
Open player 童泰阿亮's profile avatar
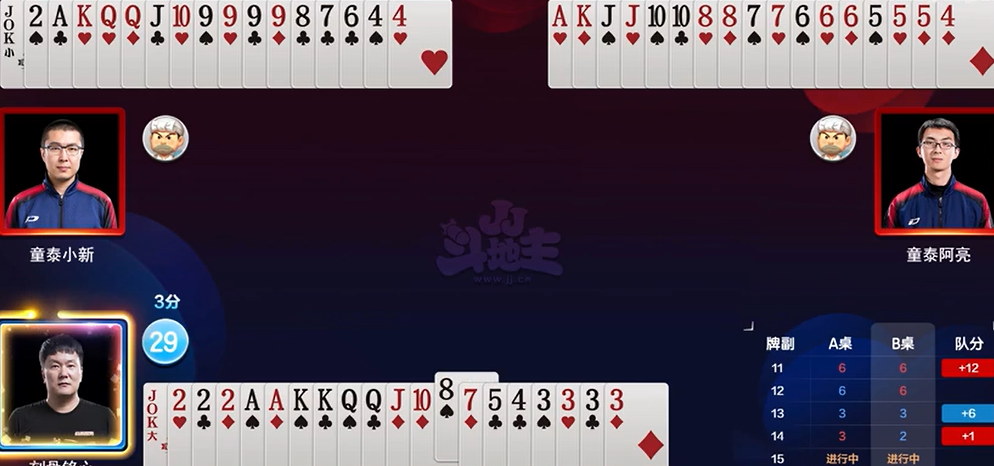(x=936, y=171)
